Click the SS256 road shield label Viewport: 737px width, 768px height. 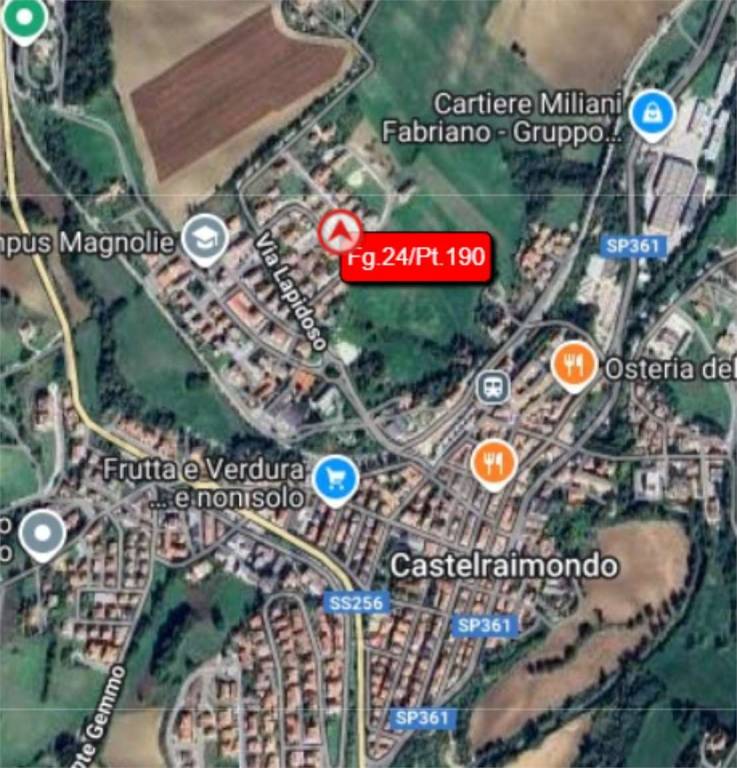(x=355, y=604)
